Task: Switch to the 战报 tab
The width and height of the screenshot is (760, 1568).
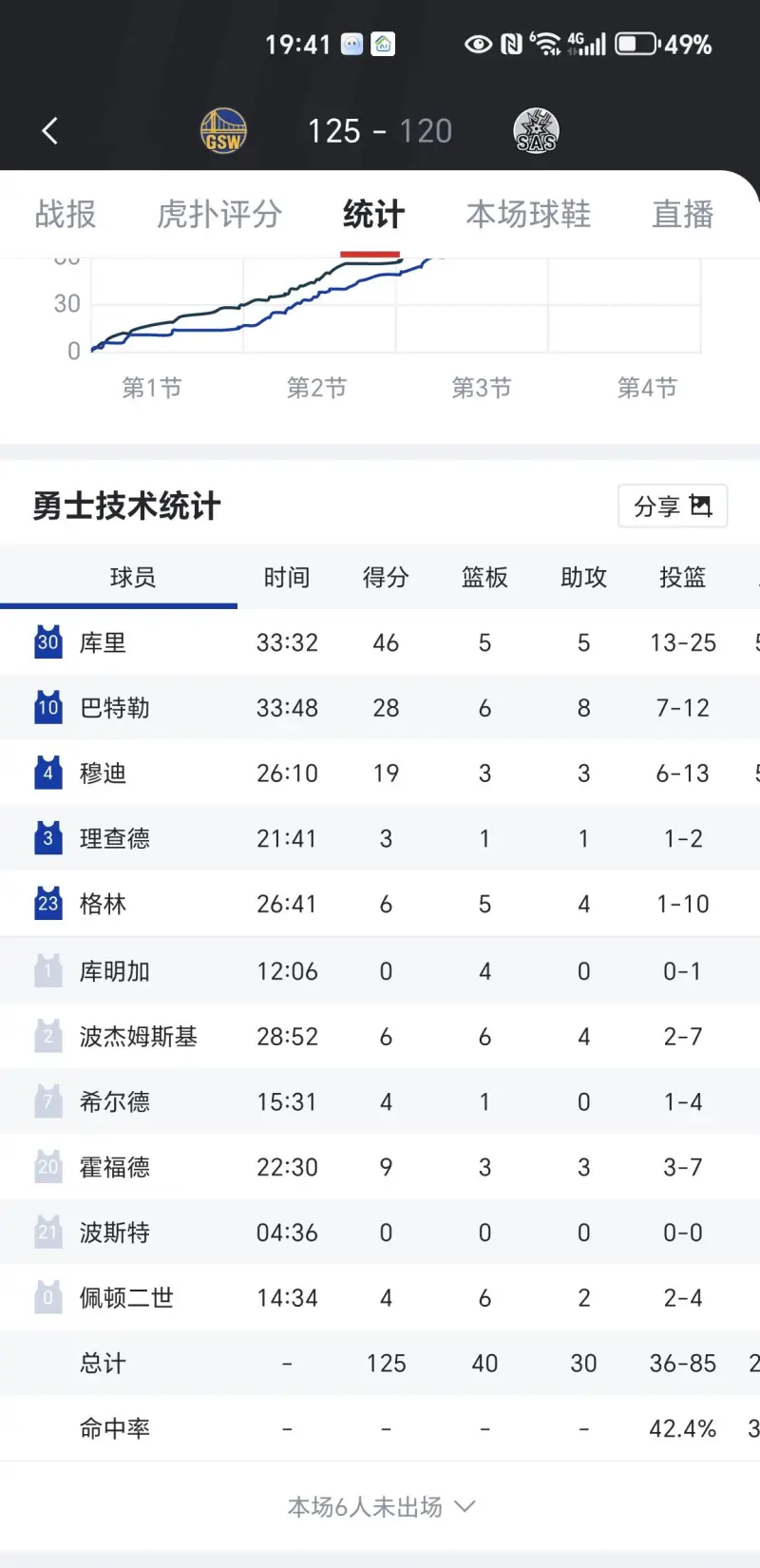Action: (x=66, y=215)
